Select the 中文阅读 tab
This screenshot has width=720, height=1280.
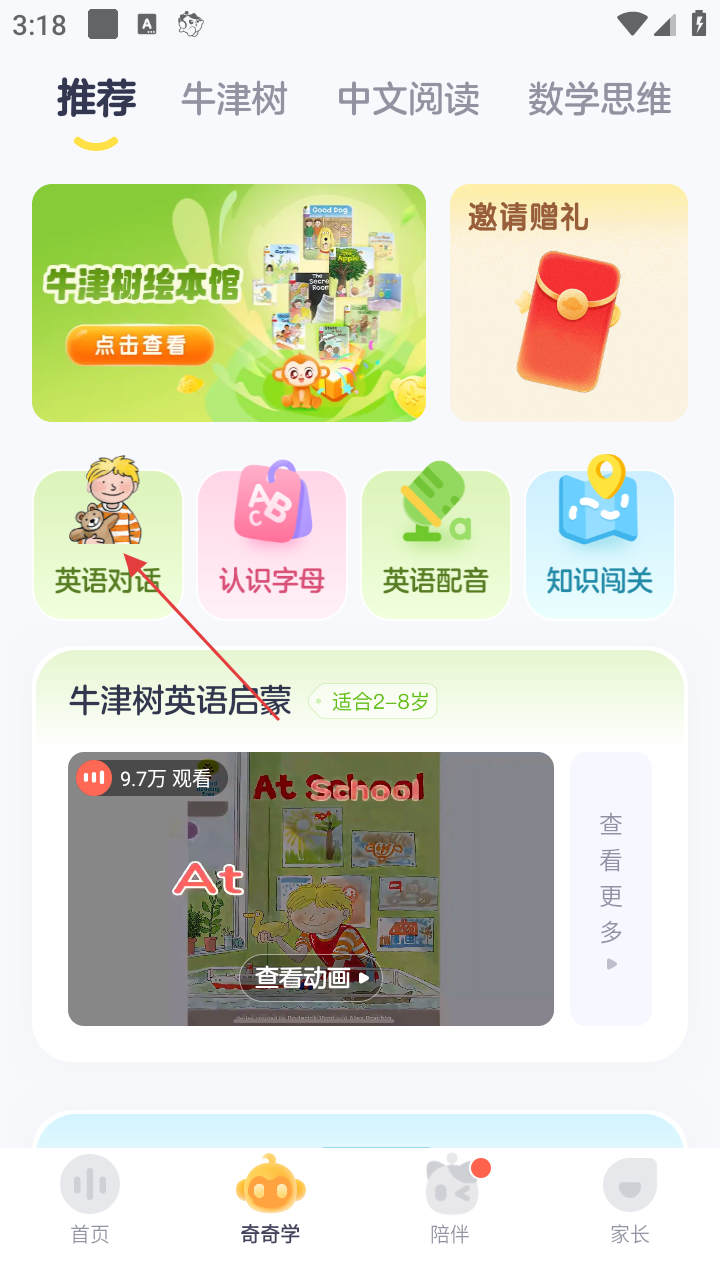(x=408, y=100)
